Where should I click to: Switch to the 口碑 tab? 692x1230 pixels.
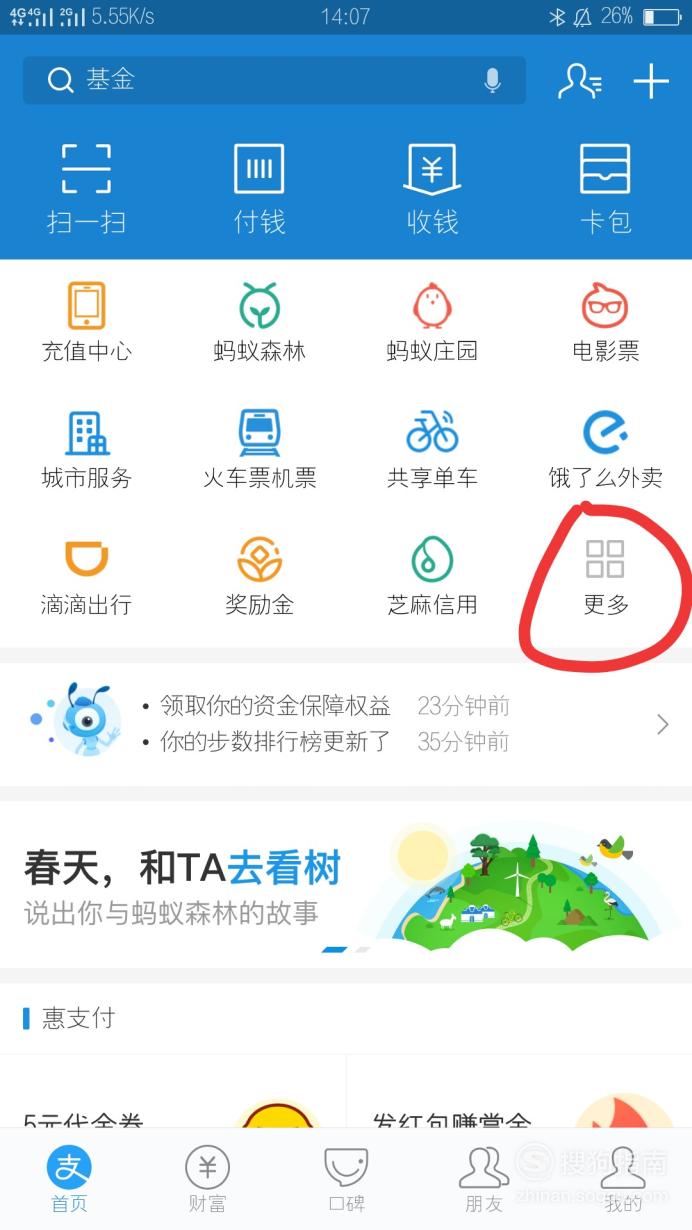[x=346, y=1180]
